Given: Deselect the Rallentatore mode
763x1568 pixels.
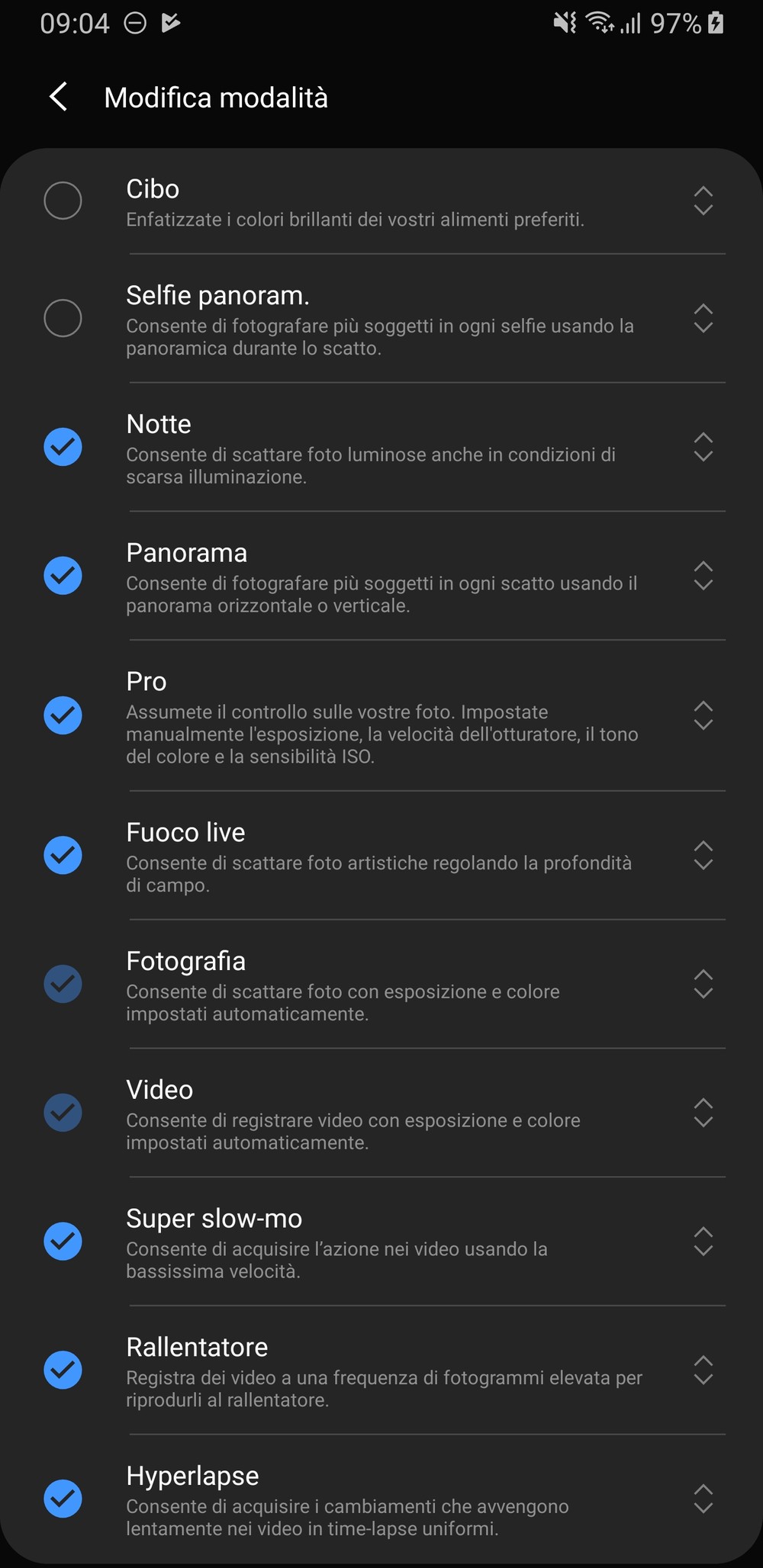Looking at the screenshot, I should click(x=63, y=1370).
